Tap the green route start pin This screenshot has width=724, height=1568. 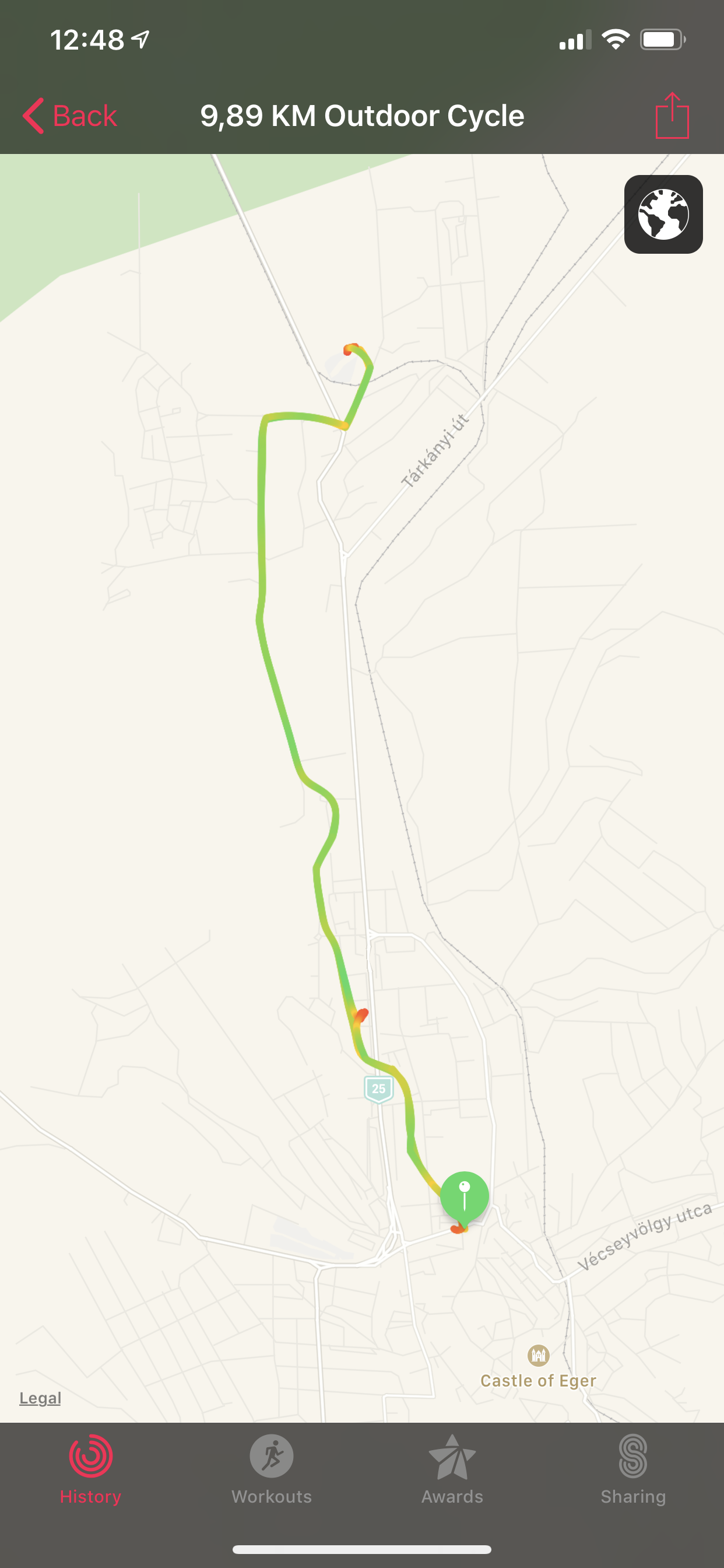464,1195
